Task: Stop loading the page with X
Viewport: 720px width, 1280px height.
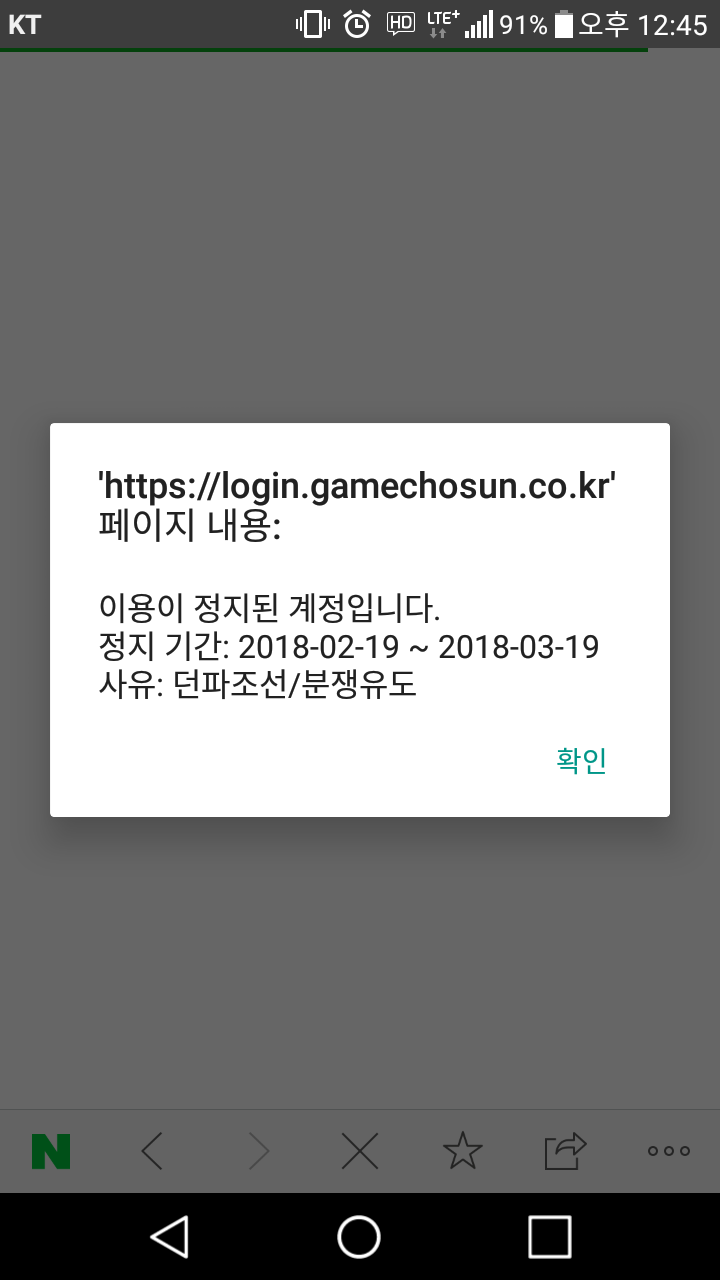Action: pos(359,1151)
